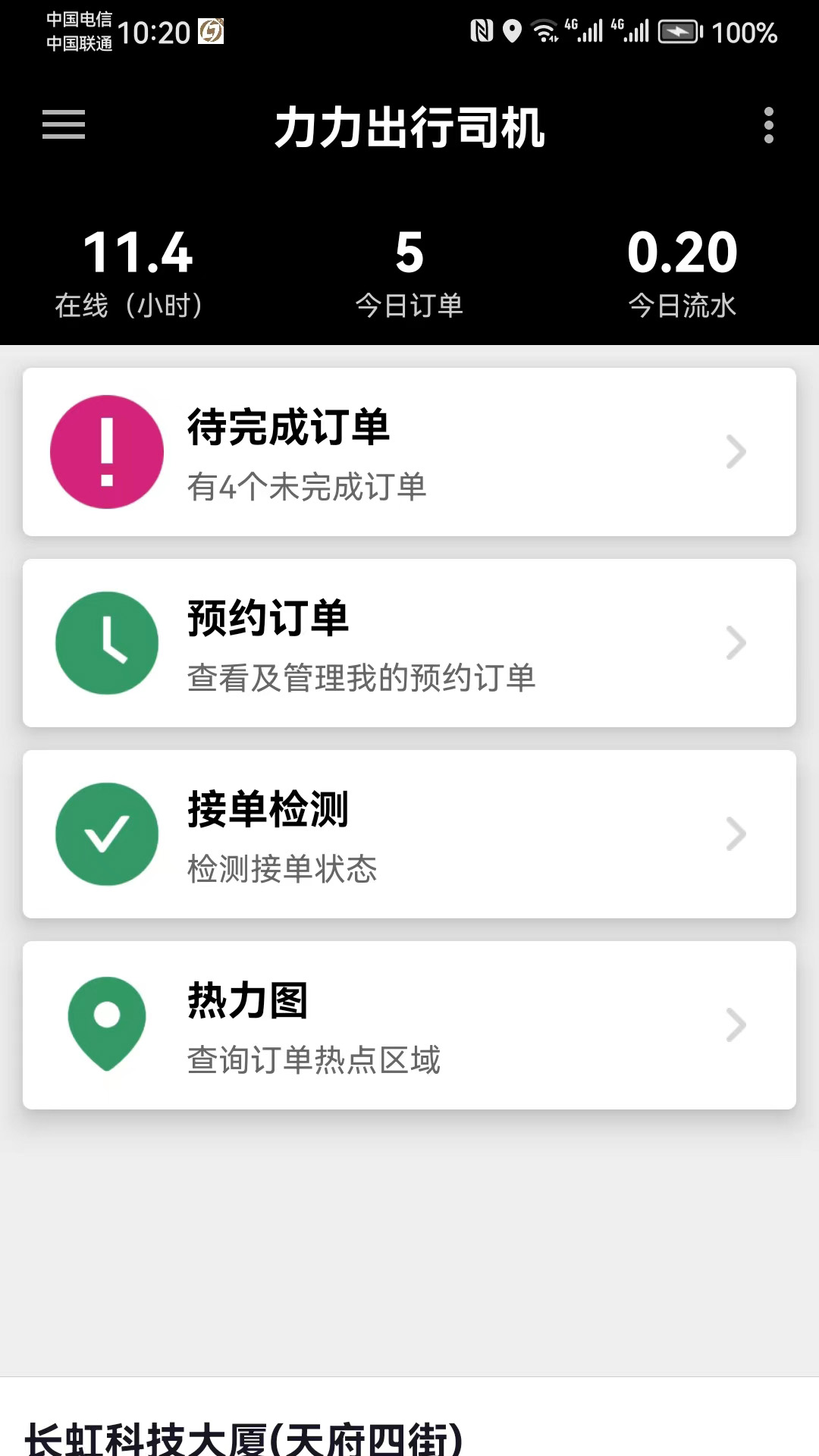Click the battery indicator in status bar

[677, 32]
